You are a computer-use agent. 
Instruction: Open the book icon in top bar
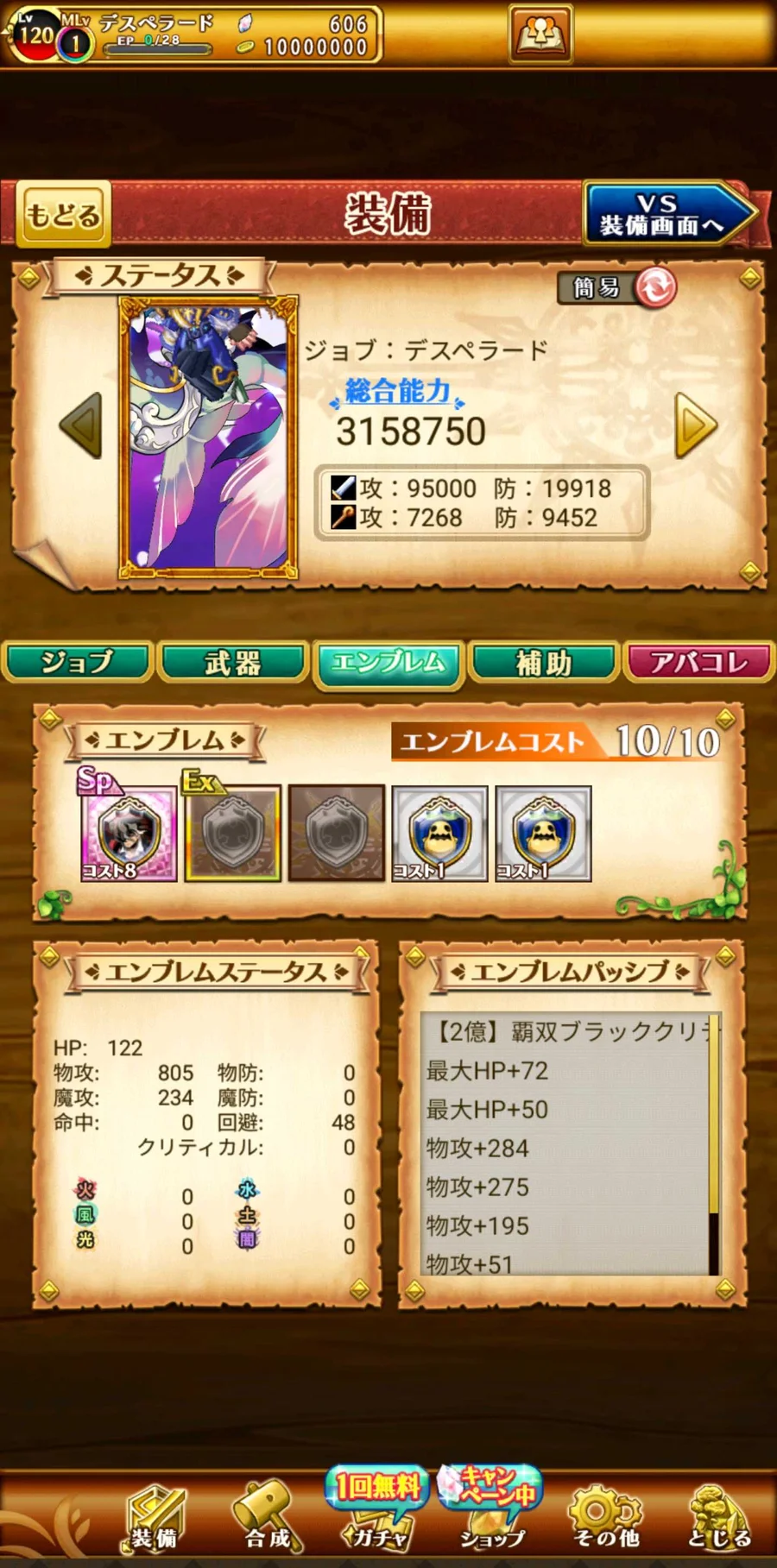point(540,35)
